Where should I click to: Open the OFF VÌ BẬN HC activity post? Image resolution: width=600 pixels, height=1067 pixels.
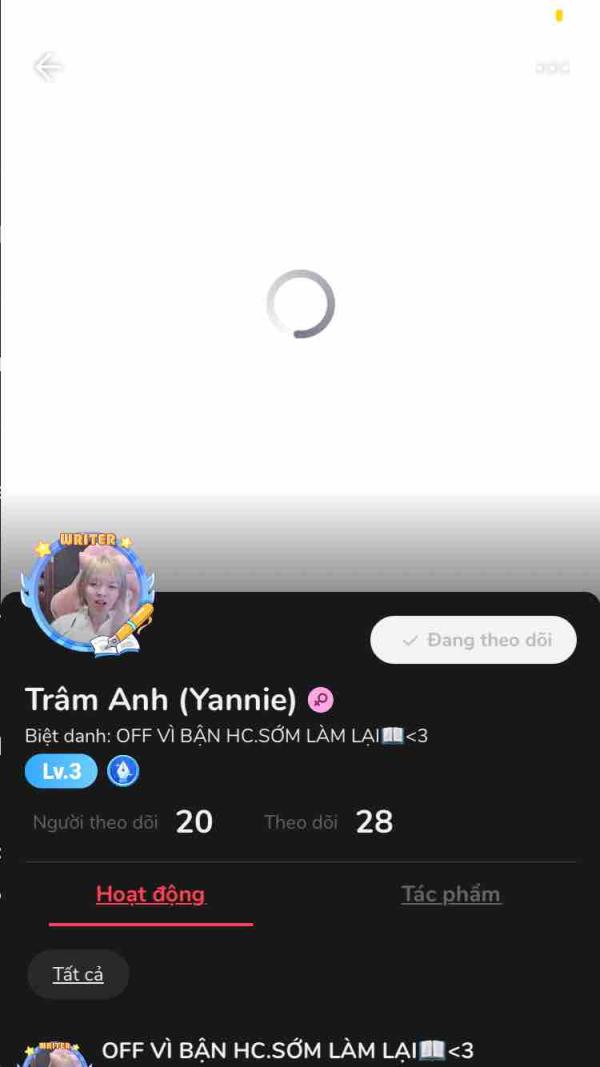287,1050
